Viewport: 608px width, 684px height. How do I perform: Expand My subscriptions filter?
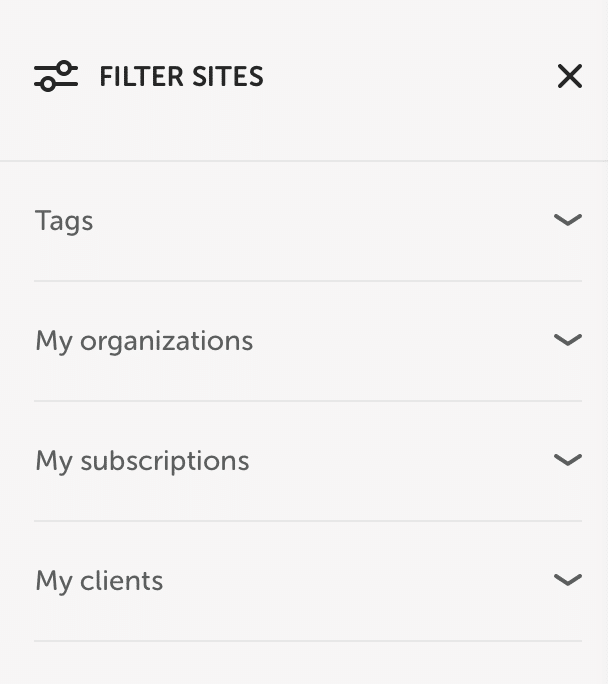point(567,460)
